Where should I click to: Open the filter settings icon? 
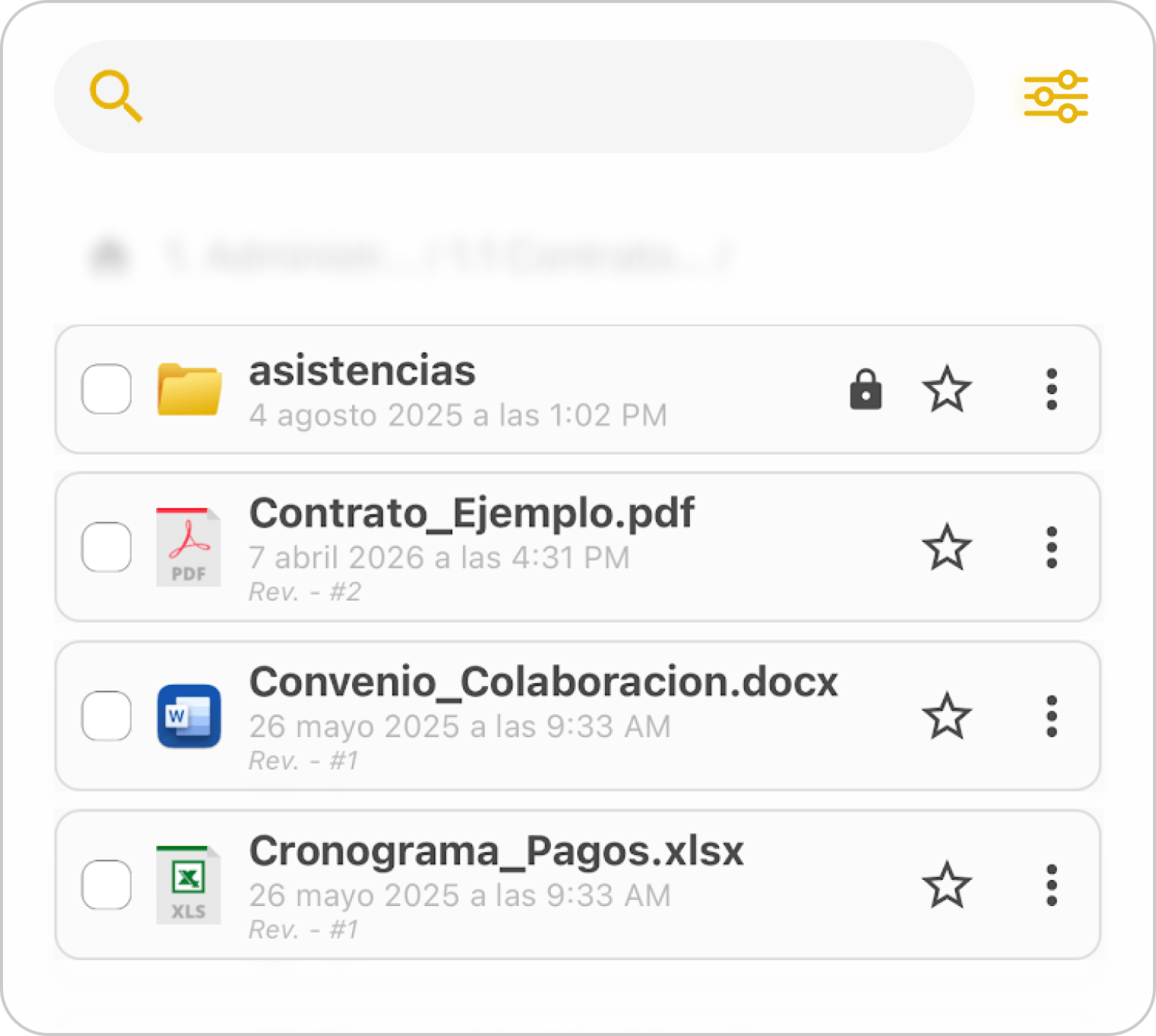(1055, 97)
